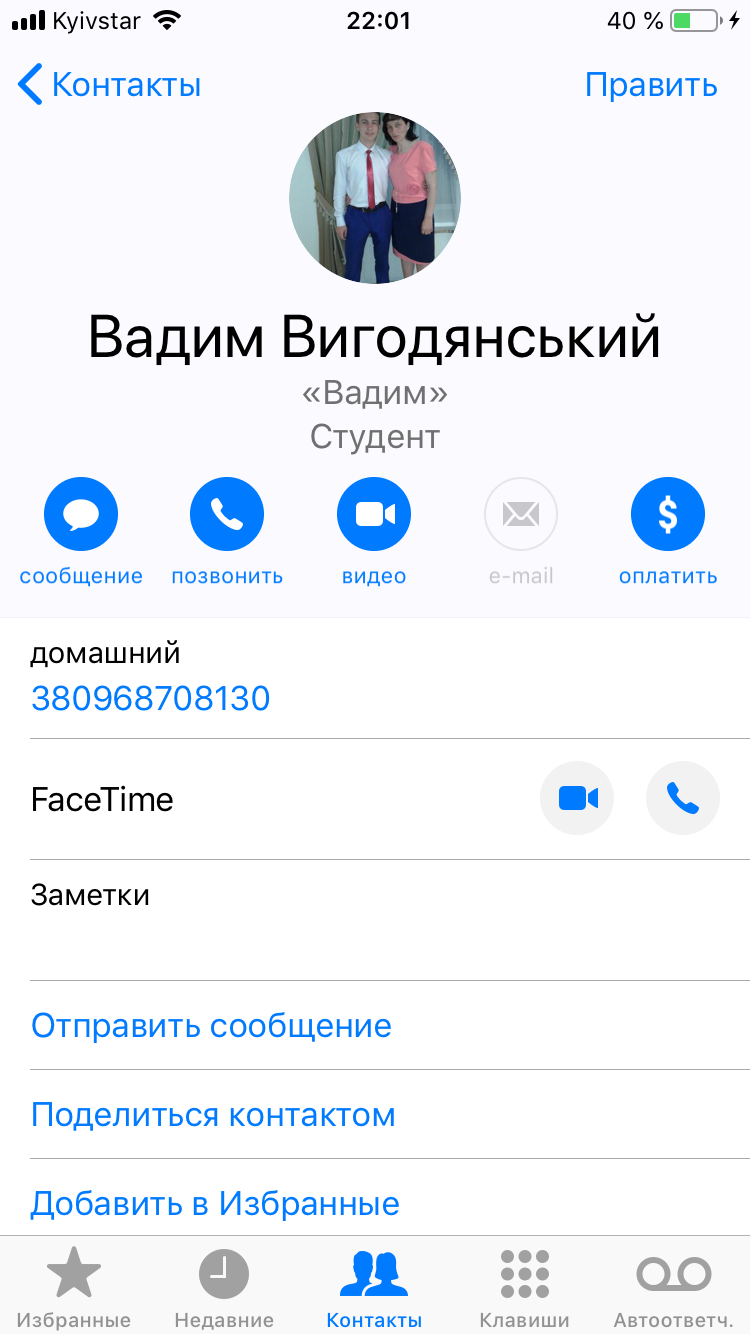Switch to the Избранные tab
750x1334 pixels.
tap(74, 1288)
